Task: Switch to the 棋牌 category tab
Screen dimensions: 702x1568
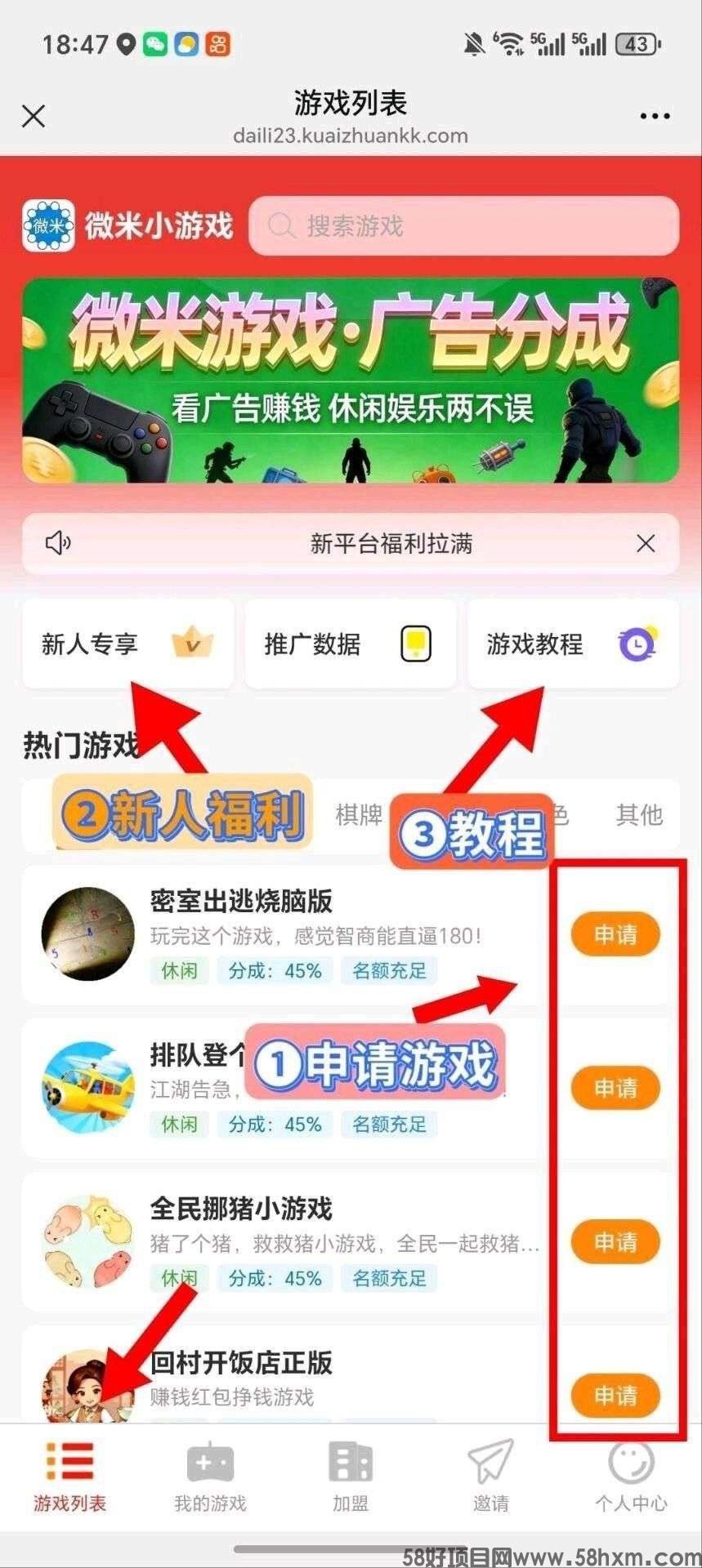Action: click(357, 815)
